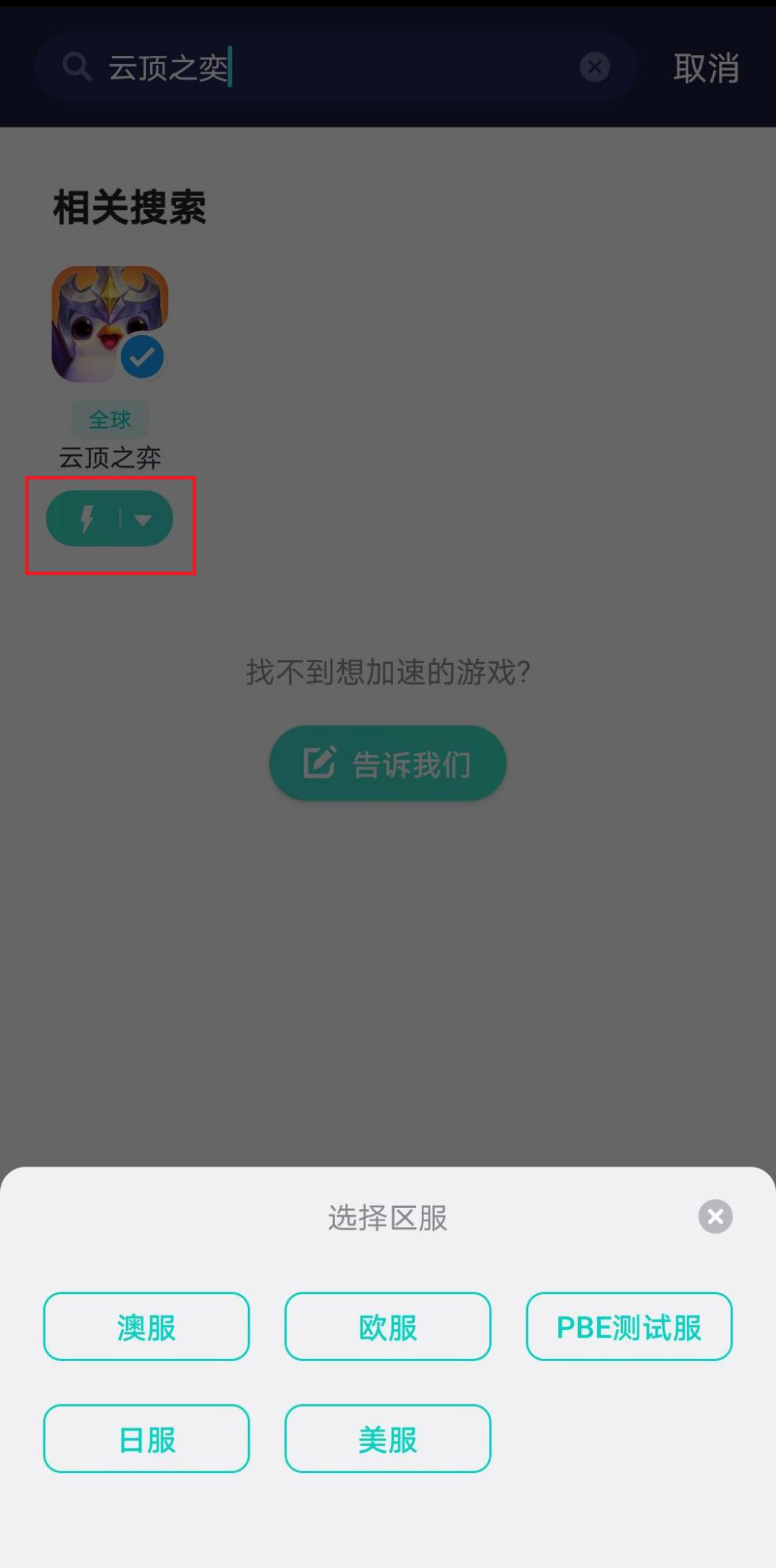Pick the 日服 region server
The height and width of the screenshot is (1568, 776).
click(147, 1438)
